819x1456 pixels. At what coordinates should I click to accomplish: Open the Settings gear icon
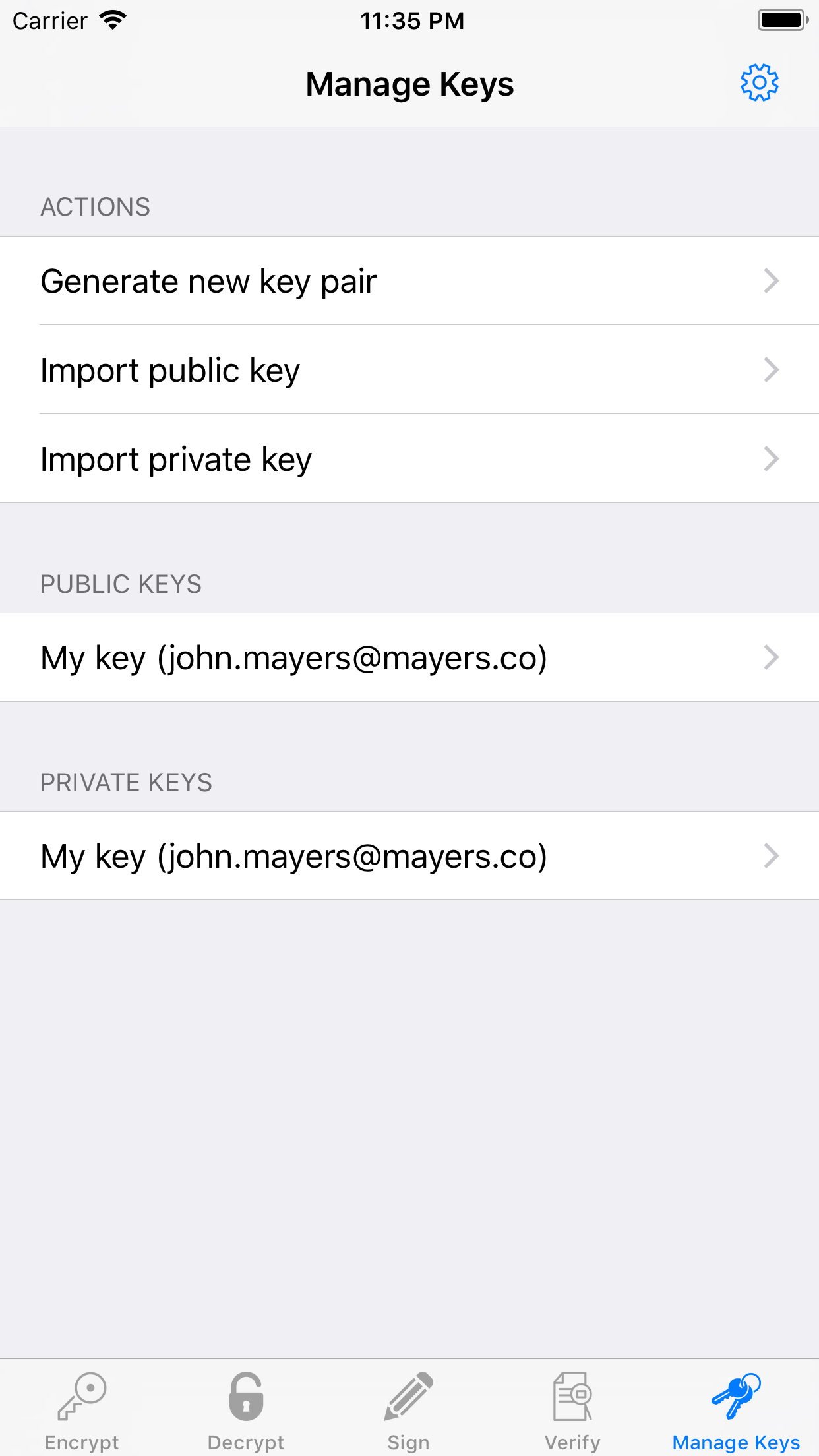pyautogui.click(x=760, y=83)
